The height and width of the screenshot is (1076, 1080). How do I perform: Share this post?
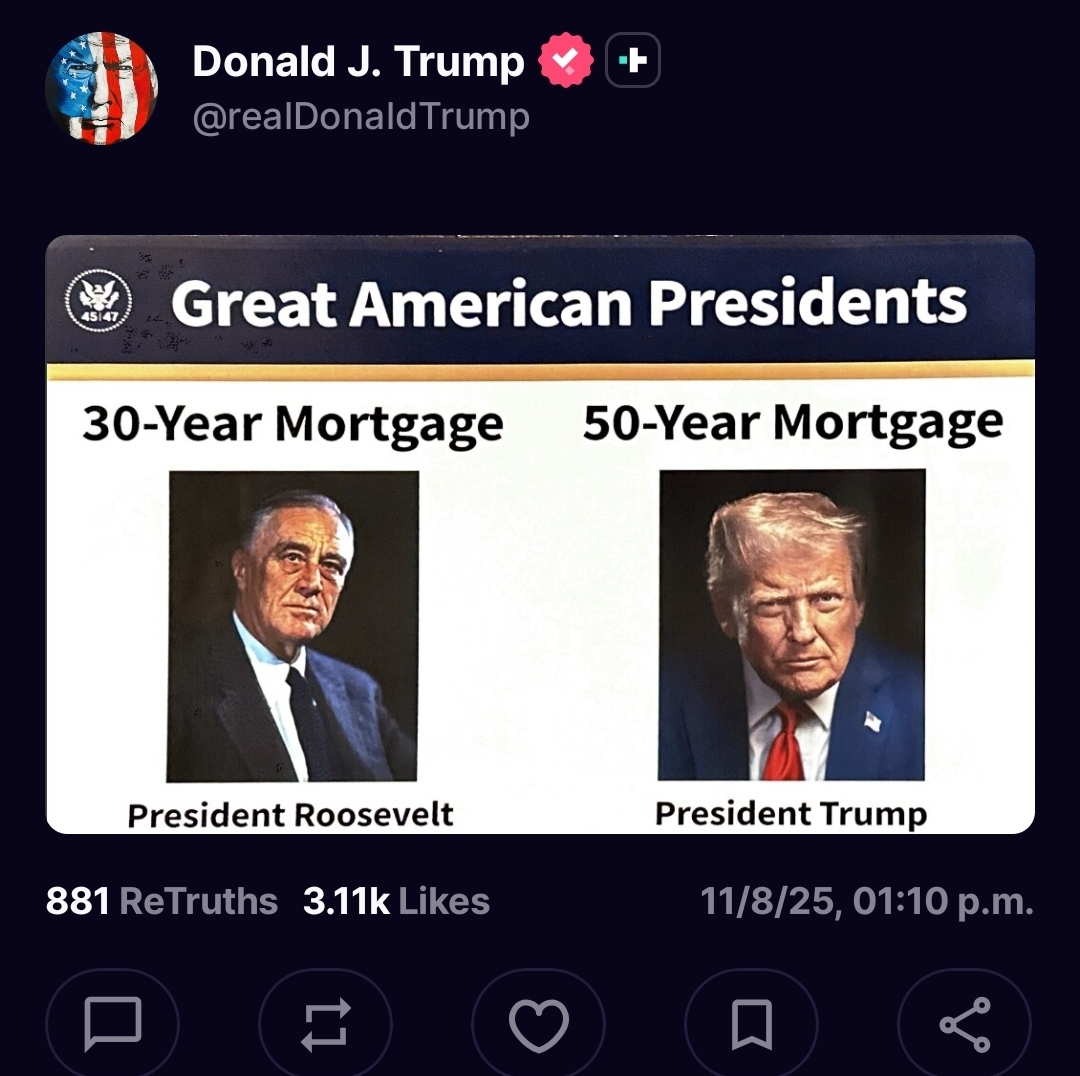click(965, 1025)
